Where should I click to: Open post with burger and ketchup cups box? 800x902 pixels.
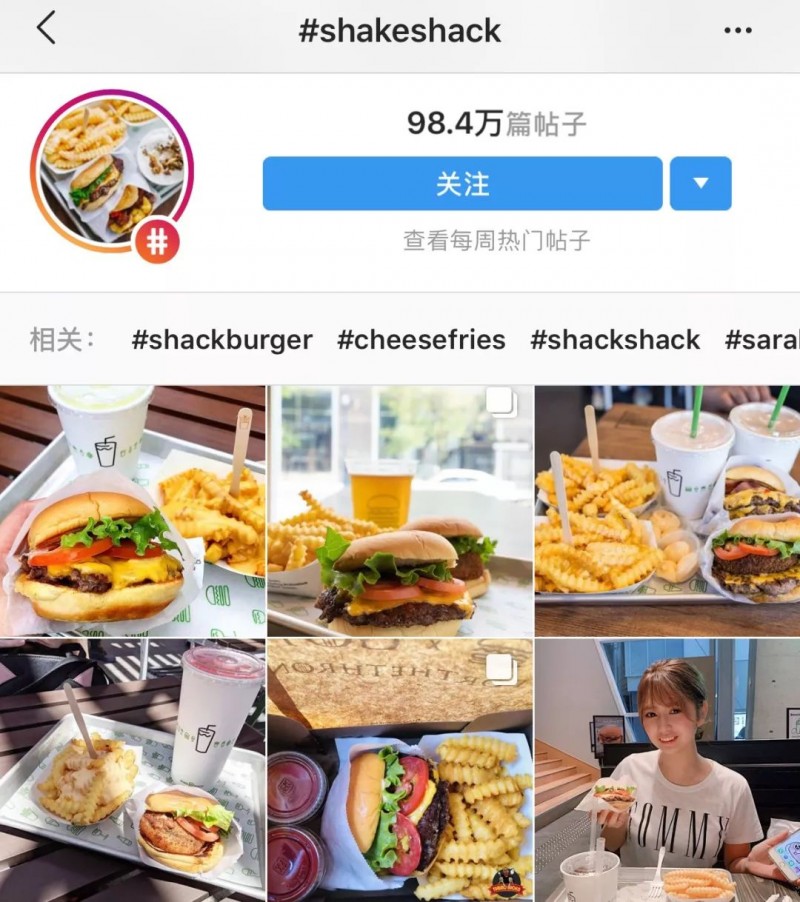click(x=400, y=771)
